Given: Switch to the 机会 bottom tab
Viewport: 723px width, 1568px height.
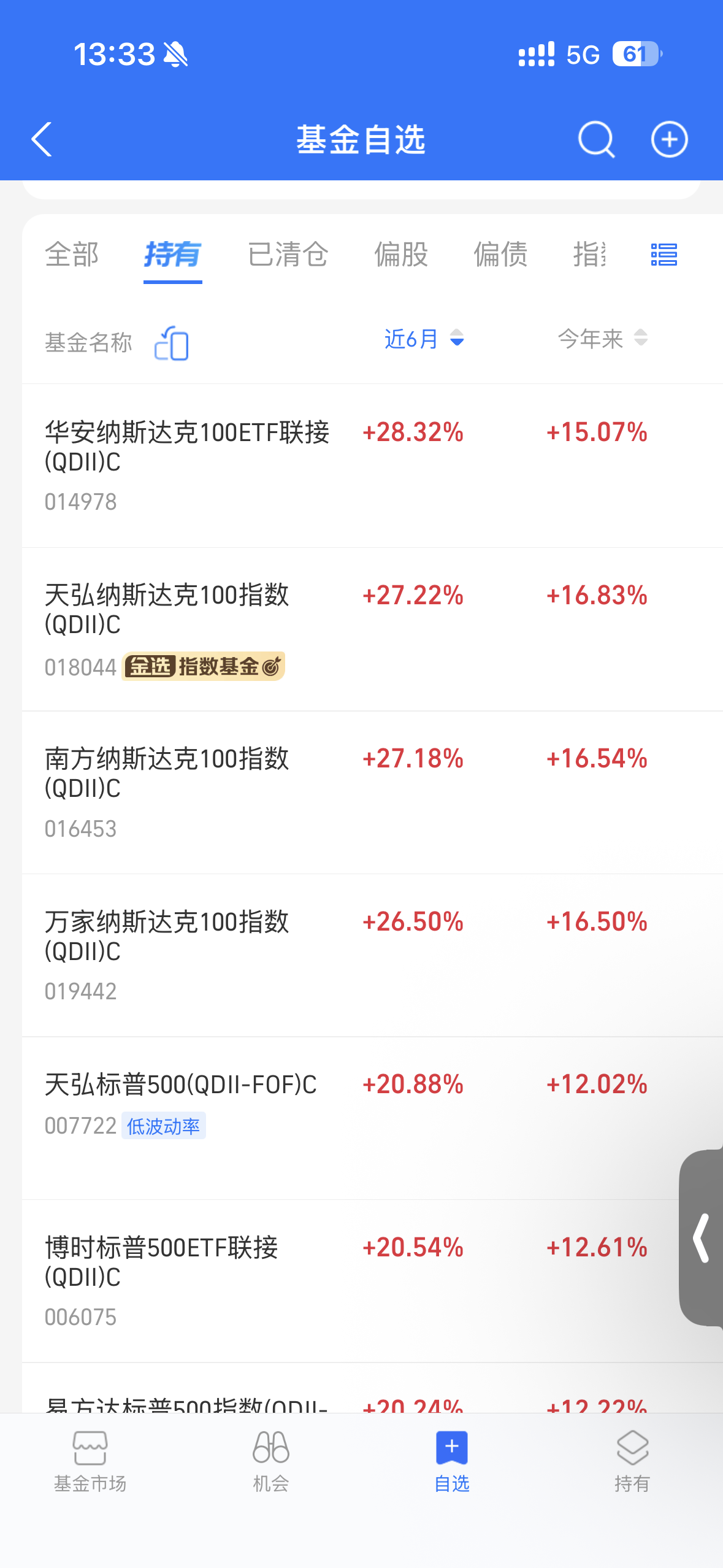Looking at the screenshot, I should [270, 1462].
